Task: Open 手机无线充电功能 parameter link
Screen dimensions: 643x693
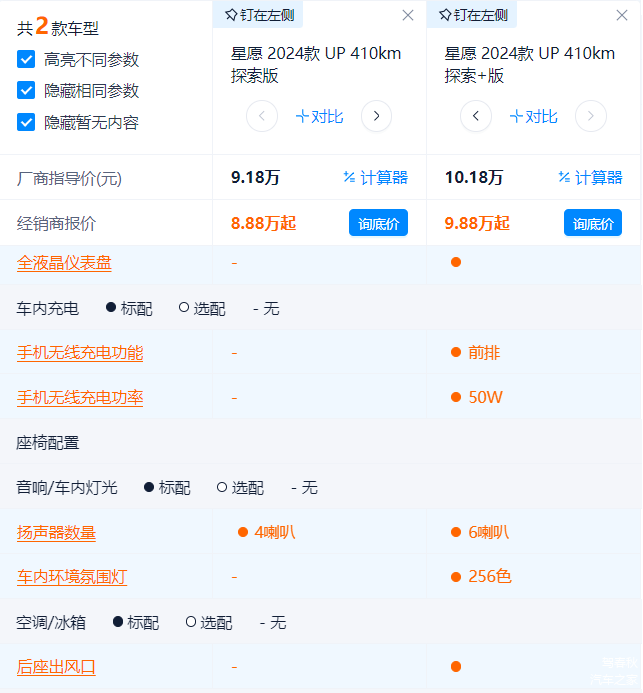Action: 80,352
